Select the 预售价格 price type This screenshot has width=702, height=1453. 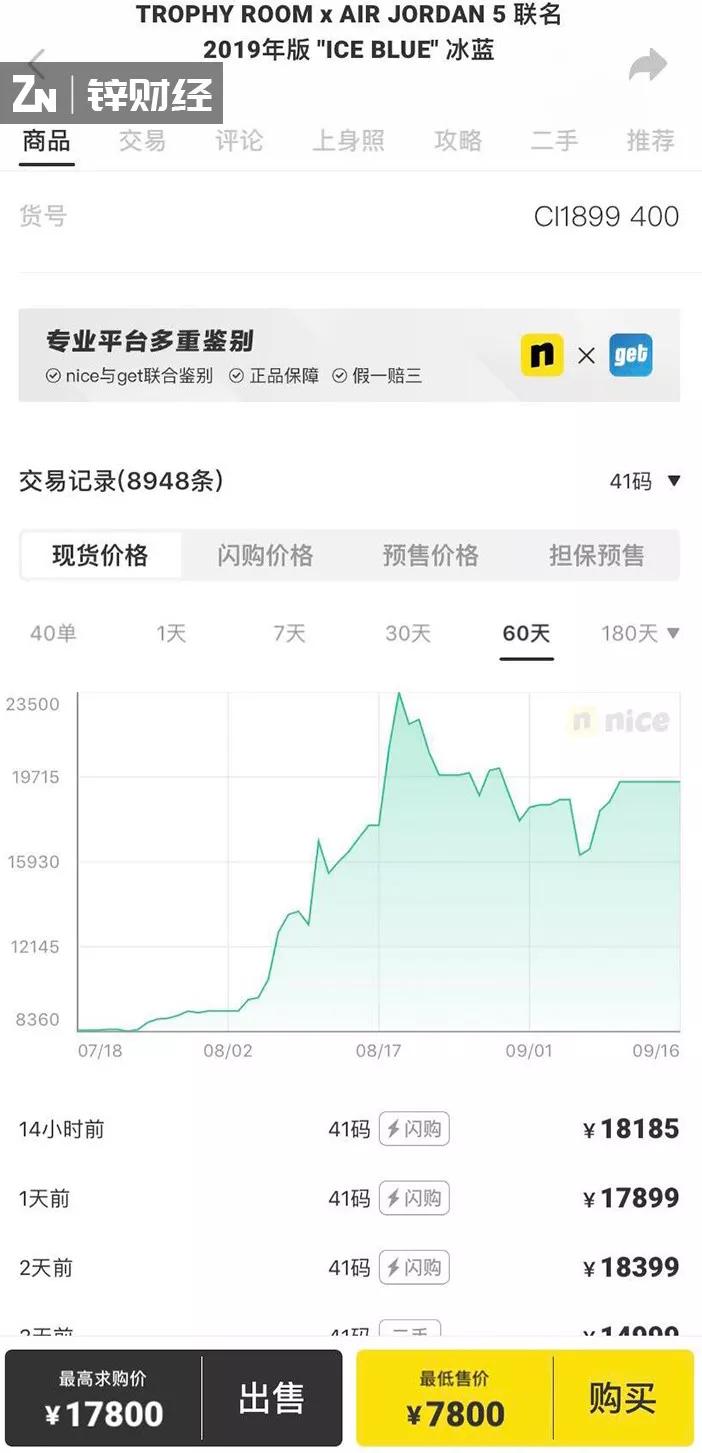tap(430, 555)
